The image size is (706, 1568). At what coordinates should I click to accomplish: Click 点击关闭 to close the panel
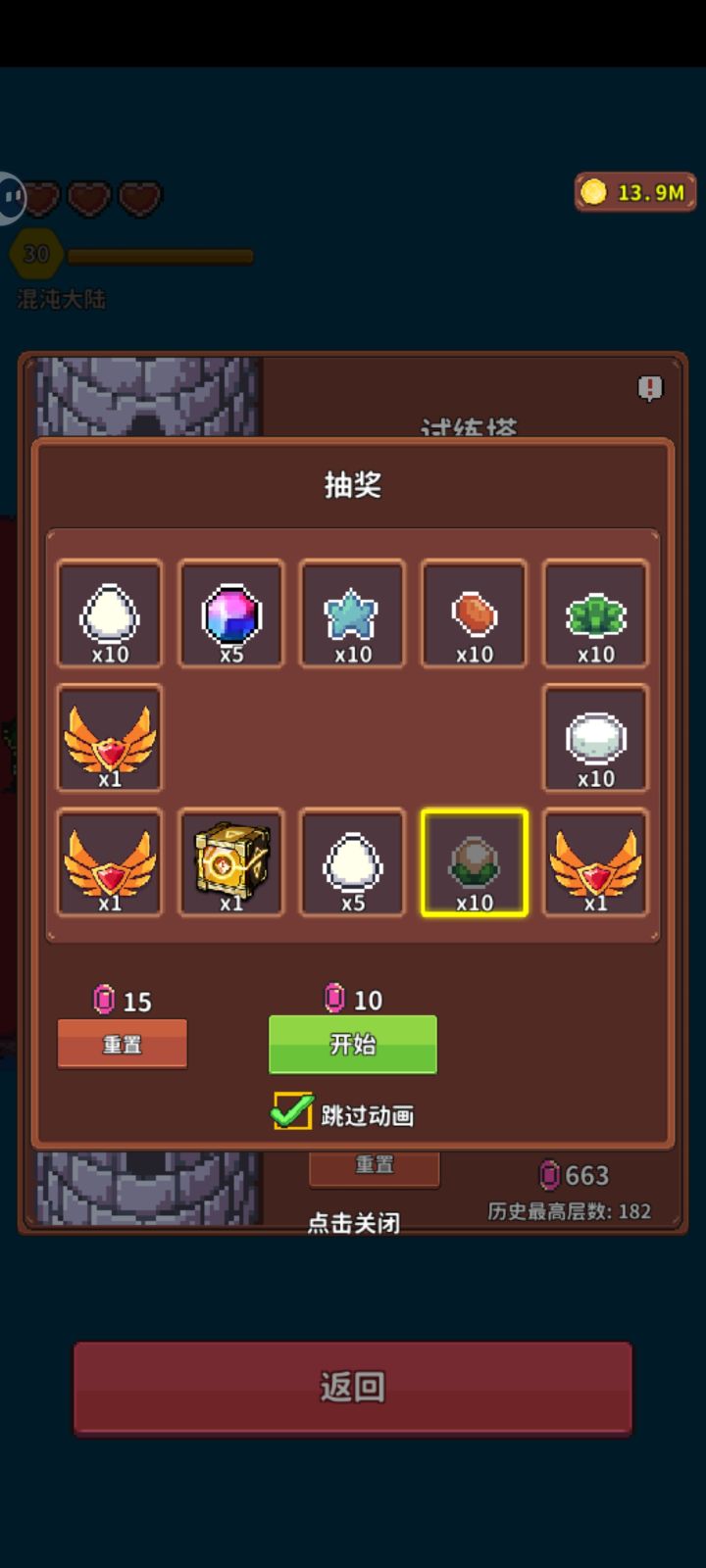click(x=352, y=1223)
